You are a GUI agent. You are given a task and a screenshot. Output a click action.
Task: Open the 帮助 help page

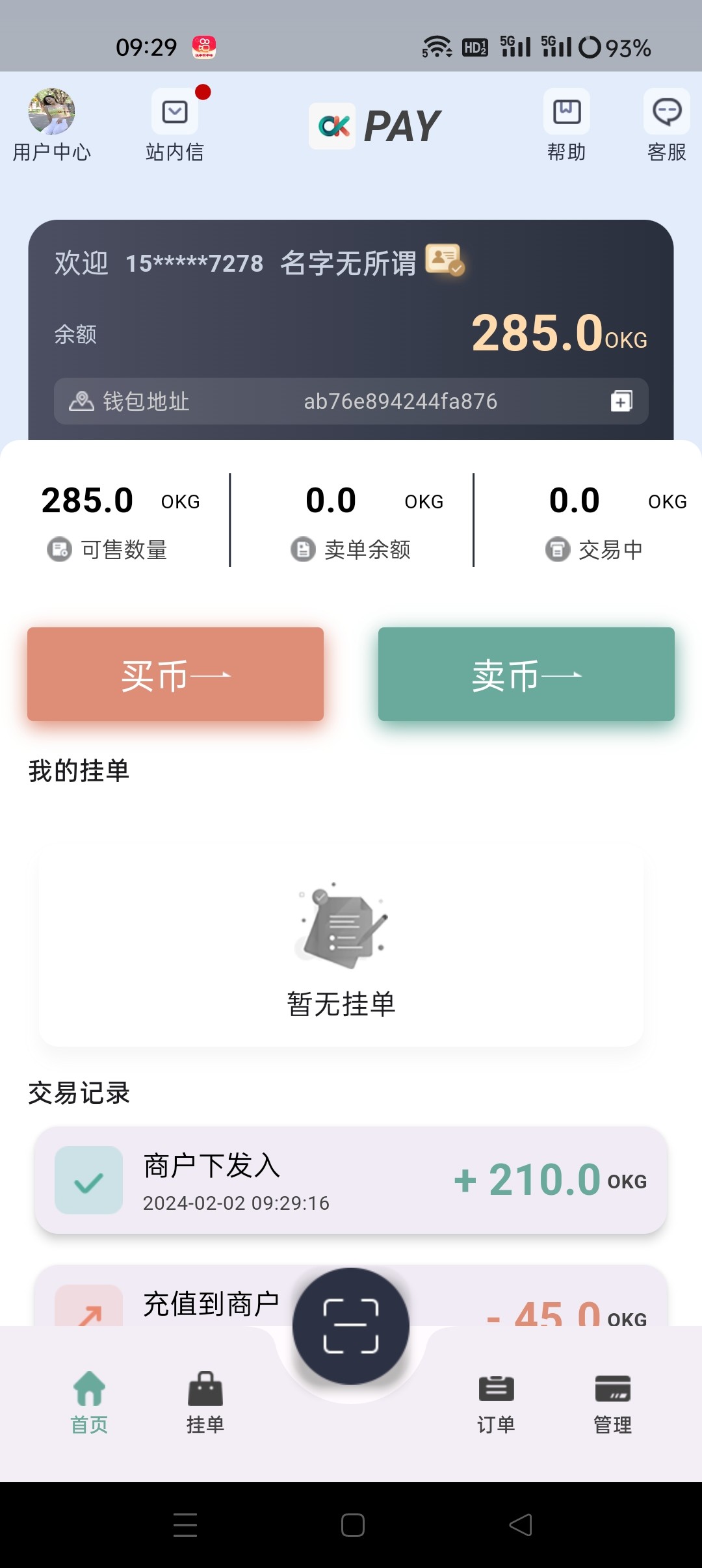[x=566, y=125]
